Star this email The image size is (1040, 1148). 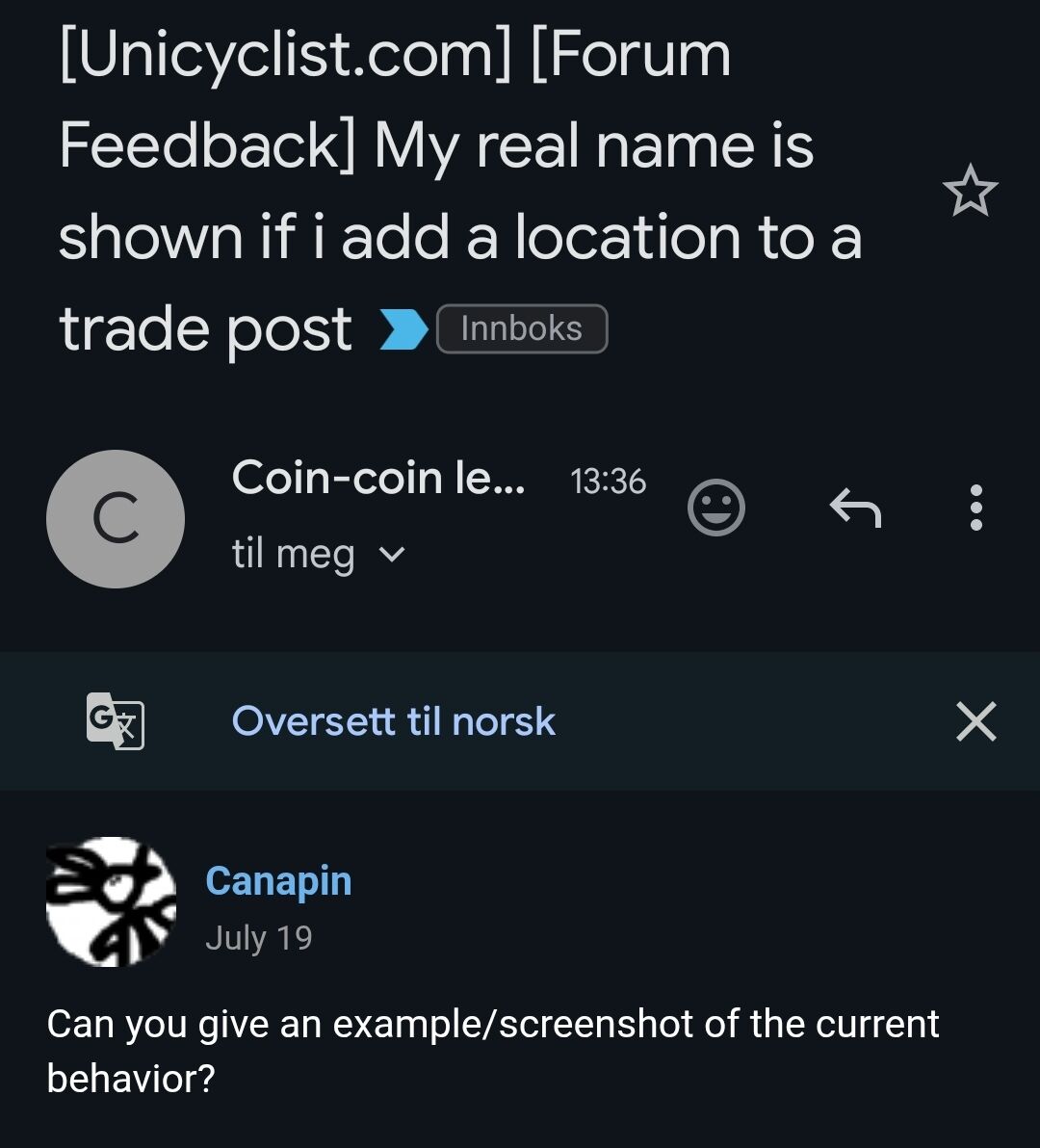point(970,191)
